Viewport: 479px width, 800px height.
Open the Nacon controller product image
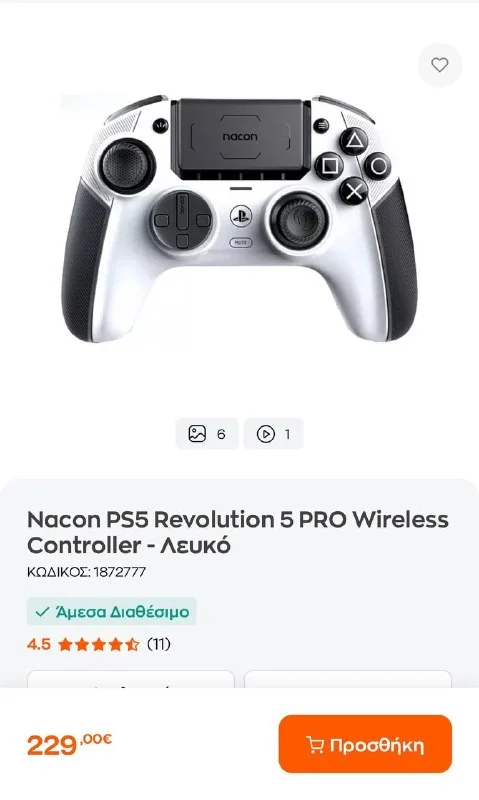pyautogui.click(x=239, y=218)
